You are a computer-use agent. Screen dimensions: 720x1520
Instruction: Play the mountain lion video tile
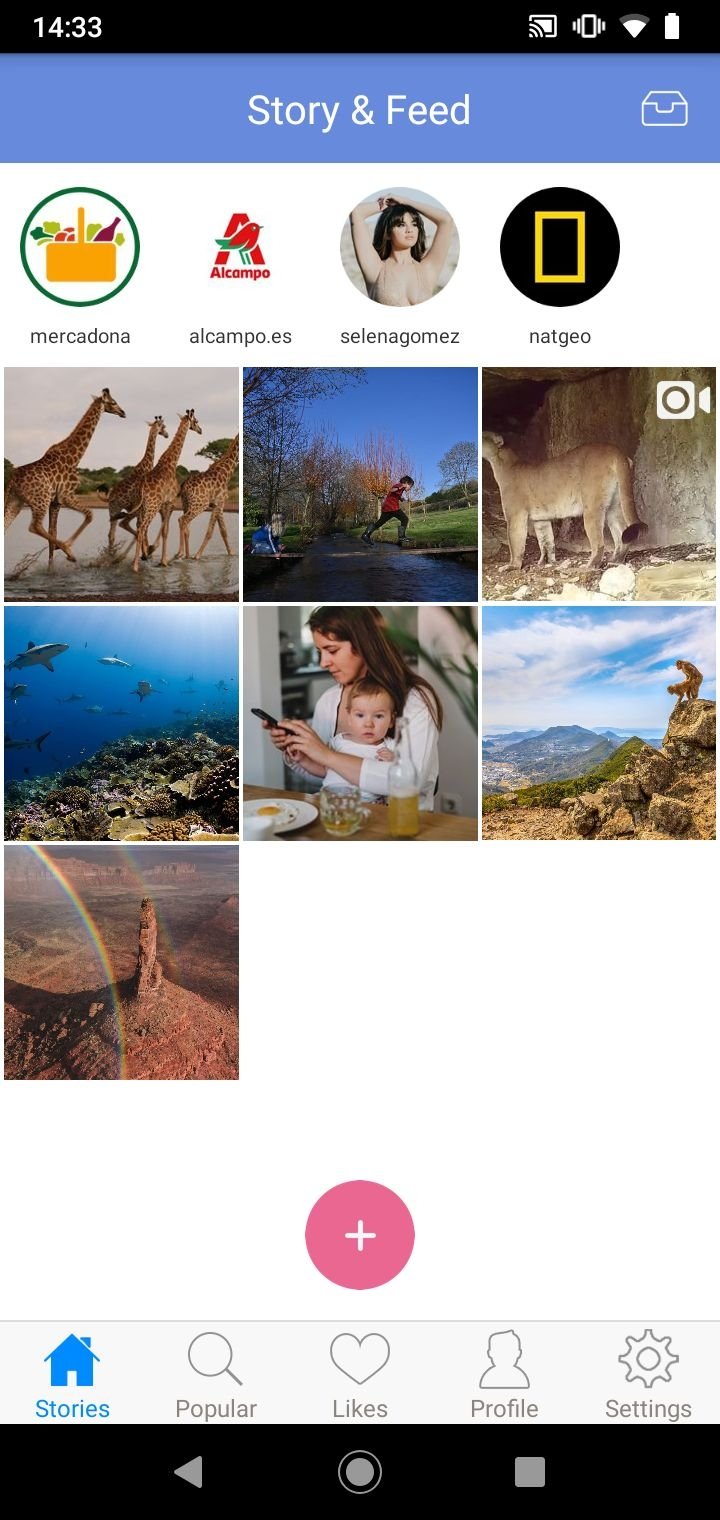(x=598, y=484)
